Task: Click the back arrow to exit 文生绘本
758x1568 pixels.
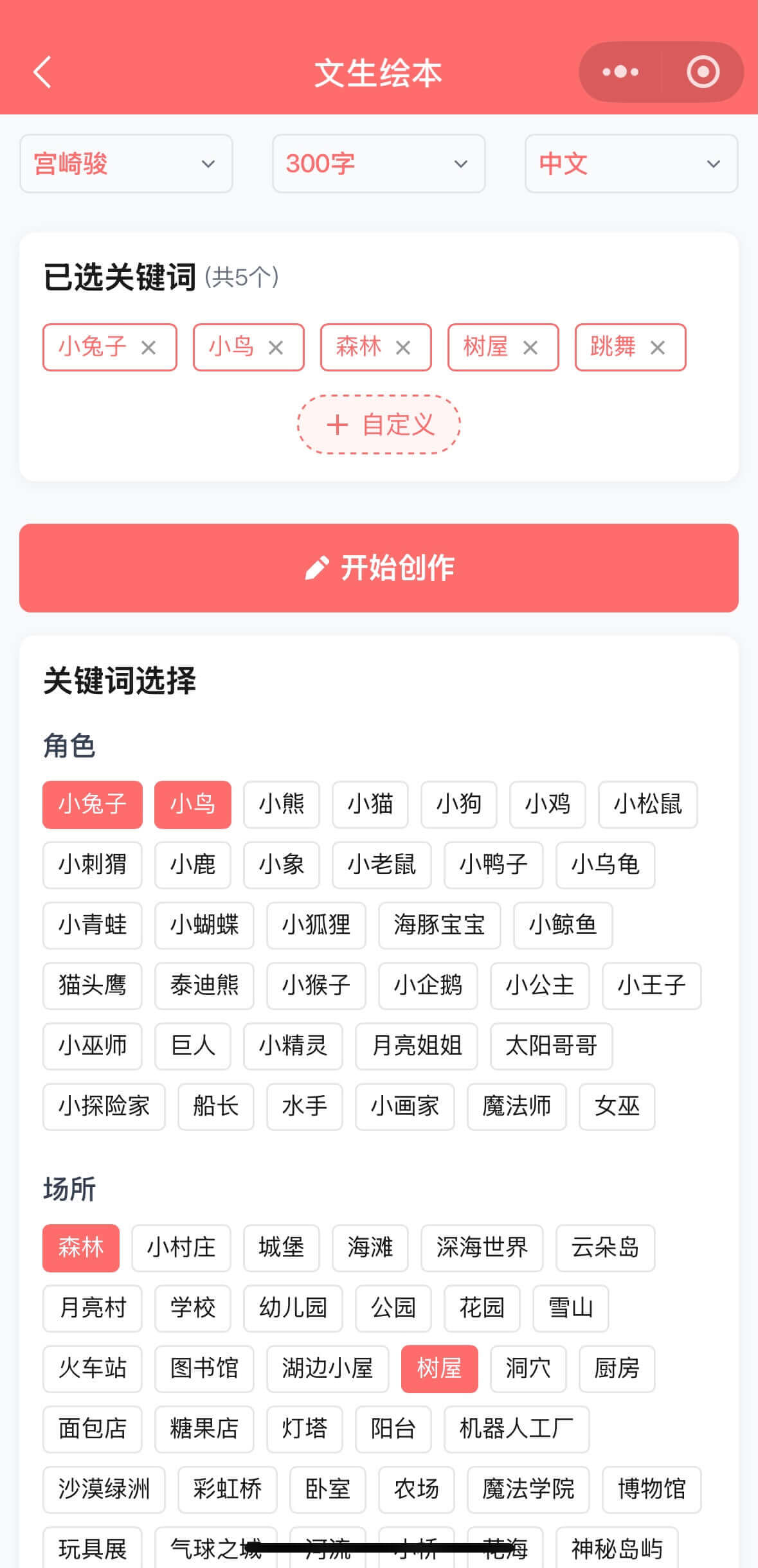Action: (41, 72)
